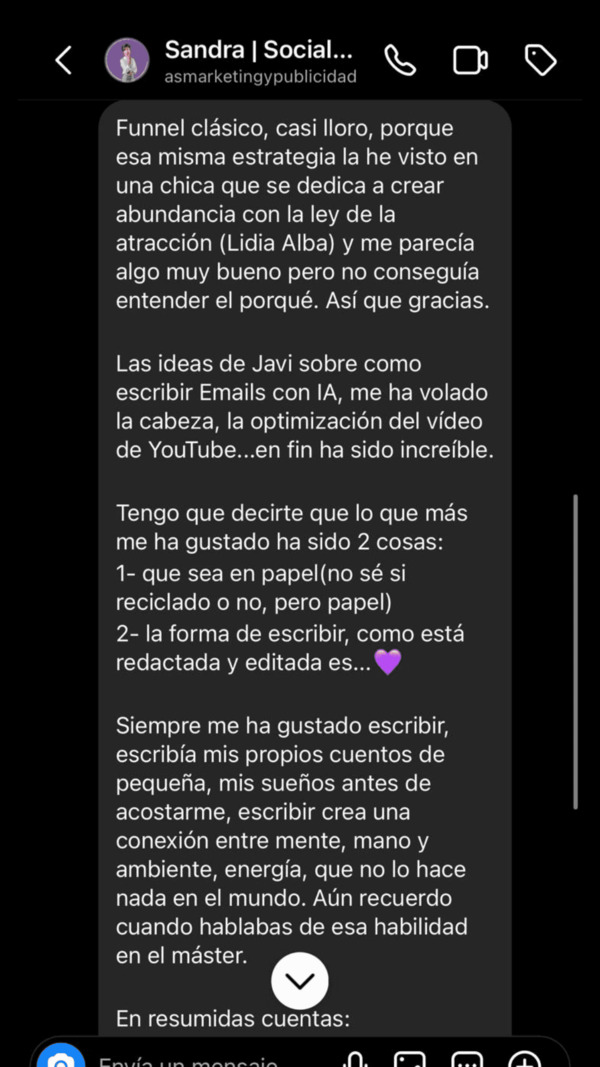Start a voice call with Sandra
Screen dimensions: 600x1067
point(400,61)
